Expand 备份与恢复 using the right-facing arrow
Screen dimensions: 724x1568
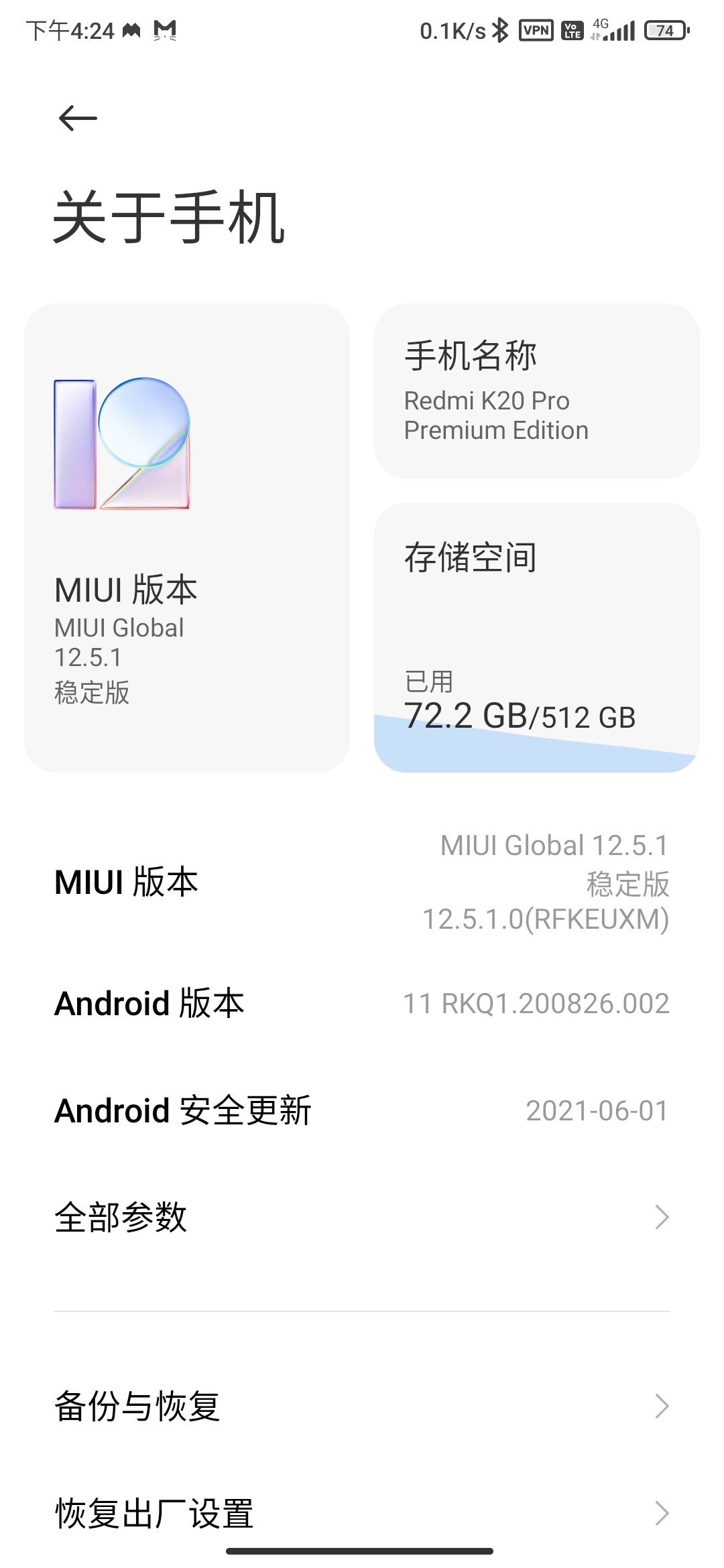click(662, 1406)
